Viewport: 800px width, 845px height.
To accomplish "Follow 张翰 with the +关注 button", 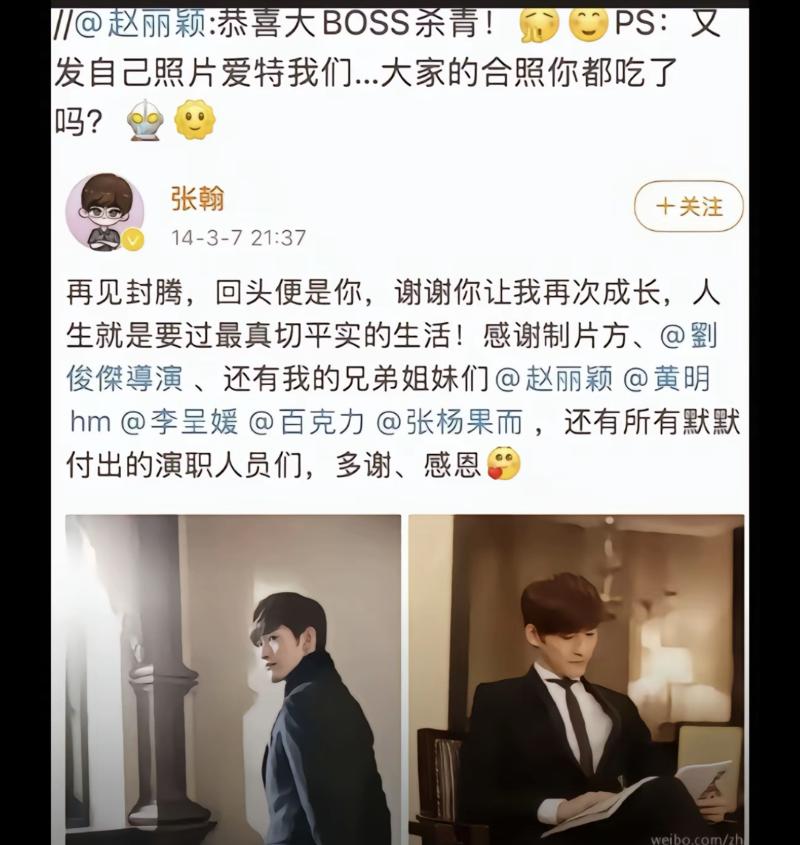I will (x=688, y=207).
